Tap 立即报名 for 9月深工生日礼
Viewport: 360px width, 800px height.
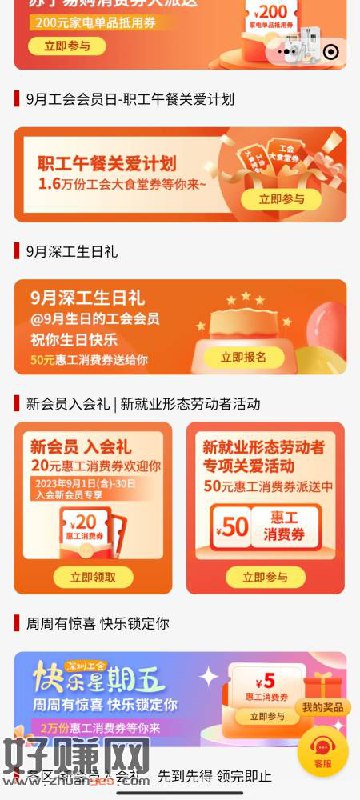pyautogui.click(x=244, y=358)
